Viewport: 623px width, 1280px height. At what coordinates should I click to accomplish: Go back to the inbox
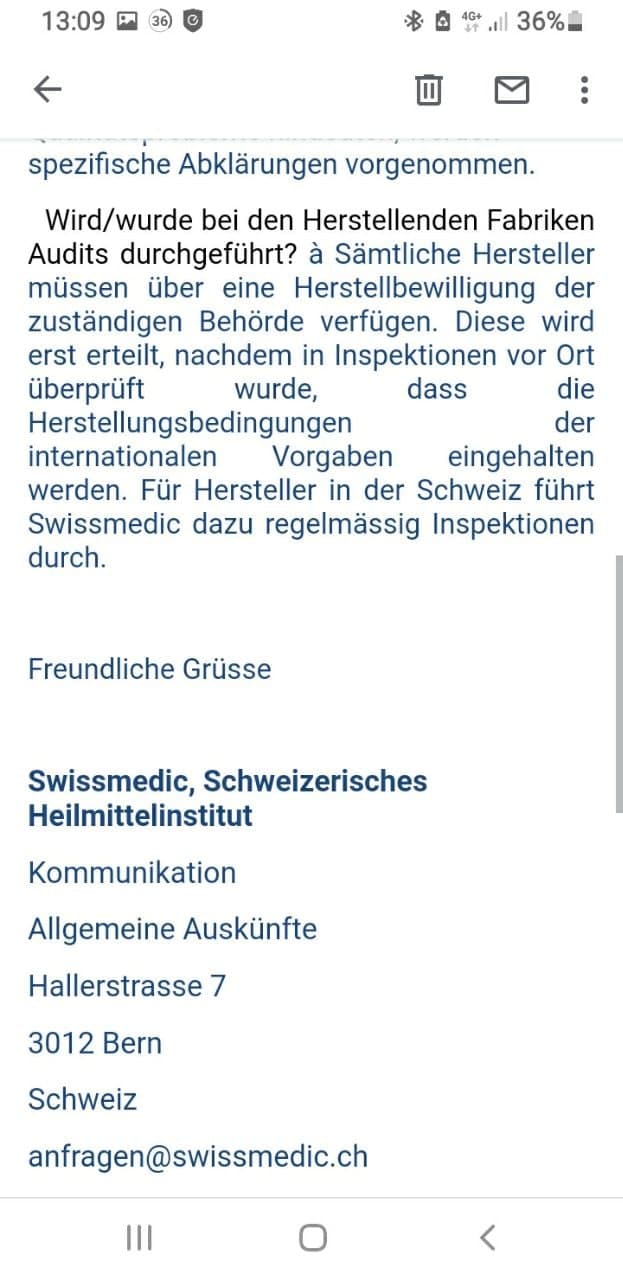[47, 90]
